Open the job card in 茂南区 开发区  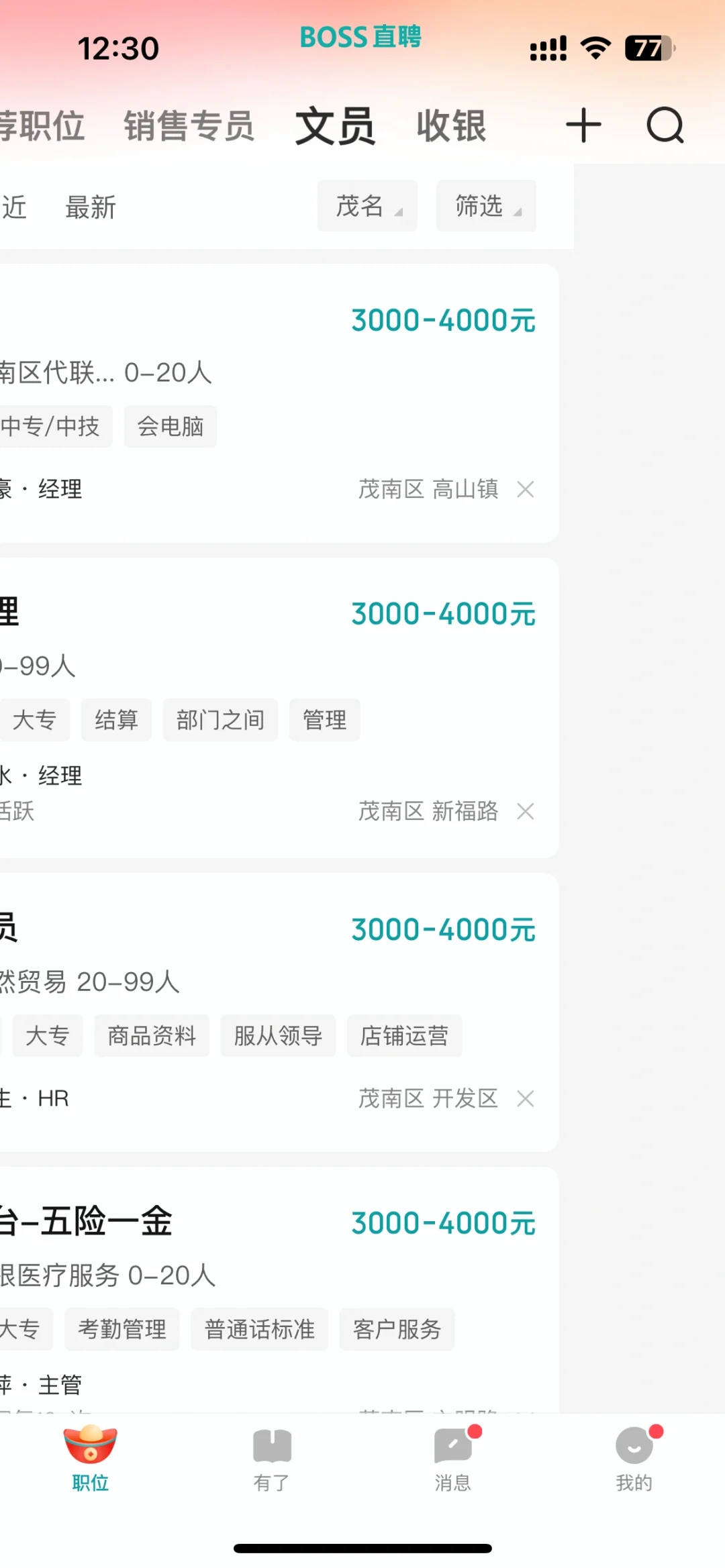point(279,1012)
